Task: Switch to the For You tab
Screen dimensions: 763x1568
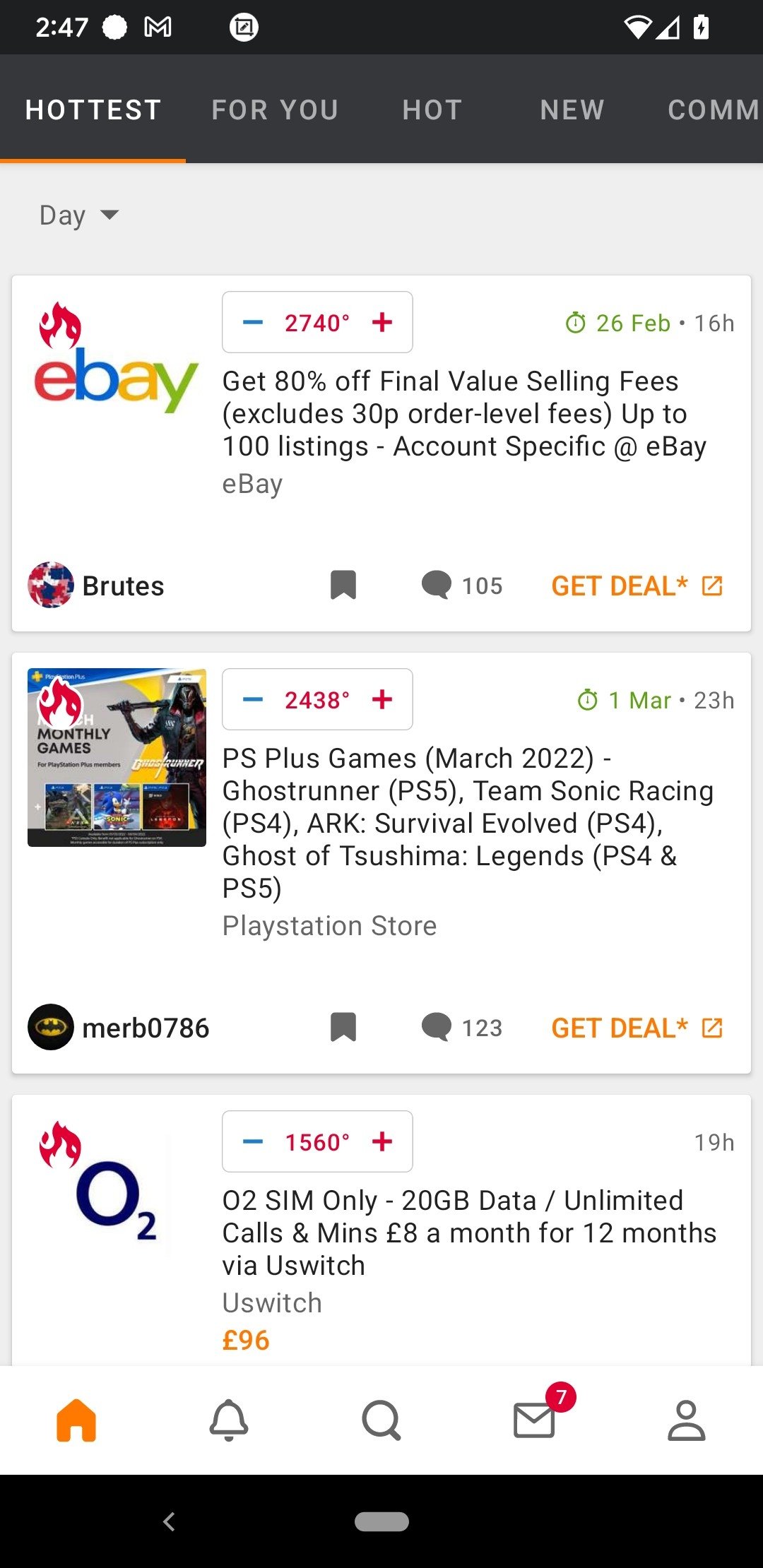Action: 275,109
